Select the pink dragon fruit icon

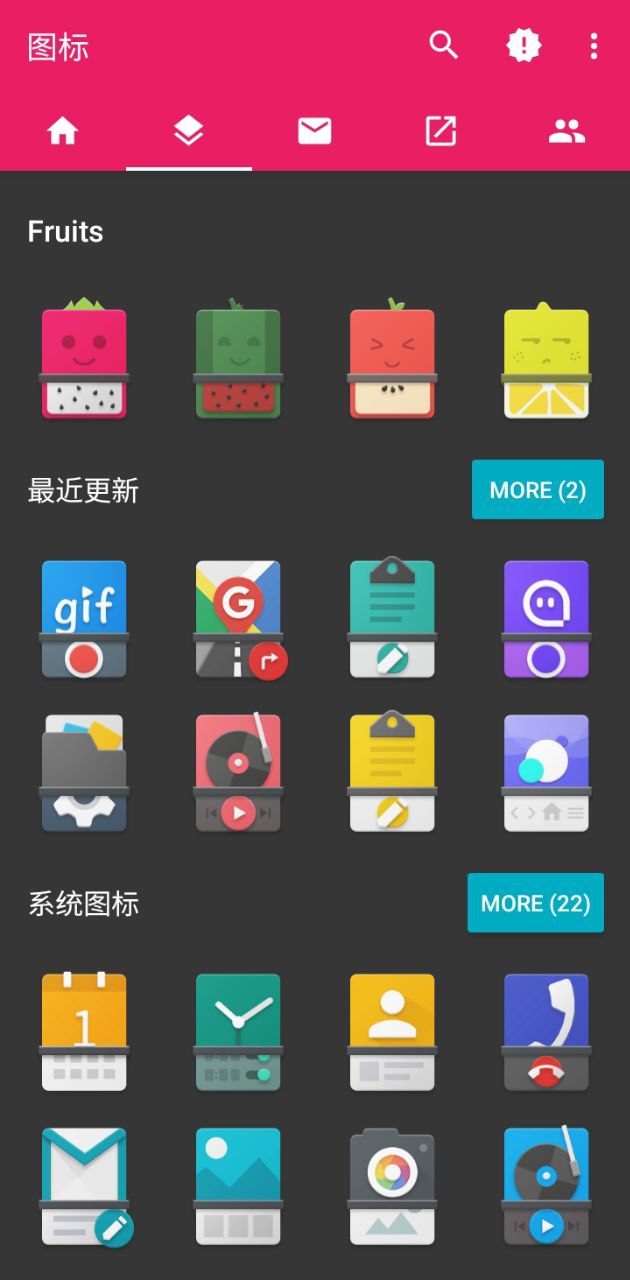[84, 360]
